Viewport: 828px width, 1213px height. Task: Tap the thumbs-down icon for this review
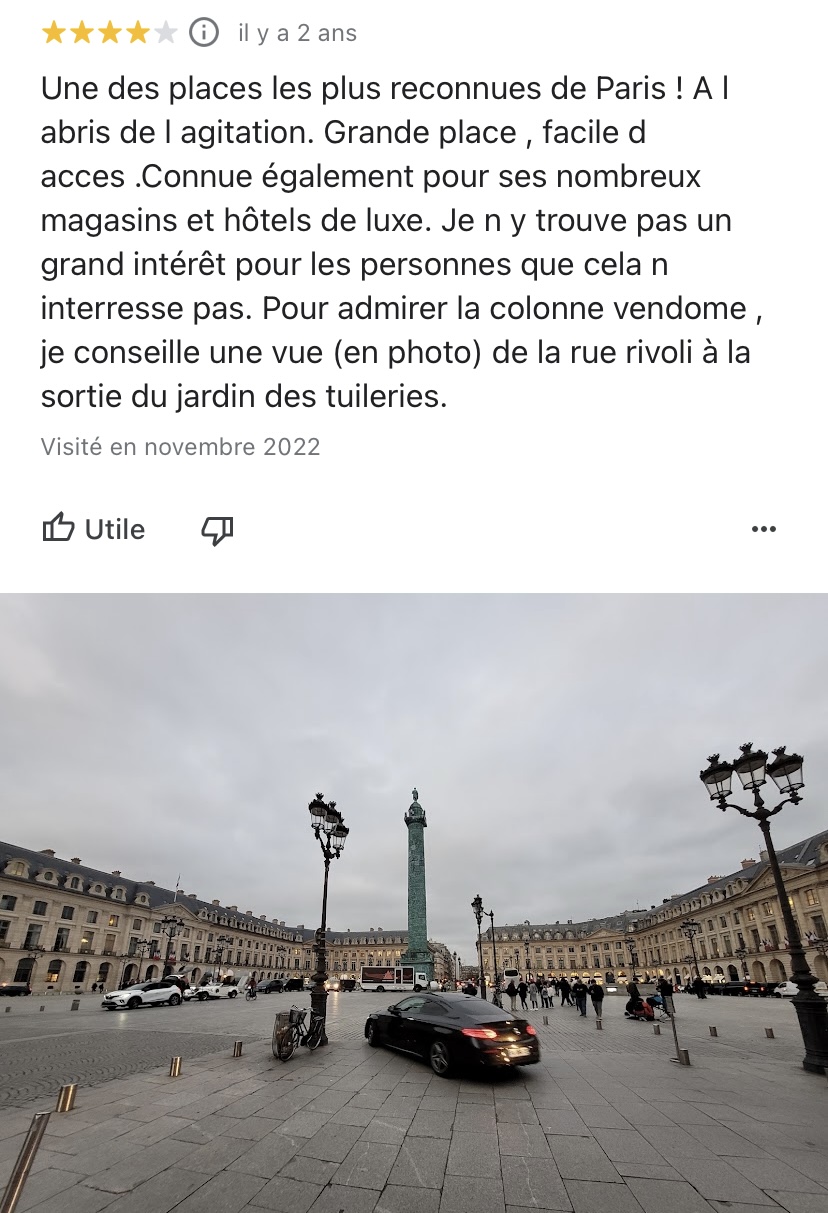click(217, 530)
